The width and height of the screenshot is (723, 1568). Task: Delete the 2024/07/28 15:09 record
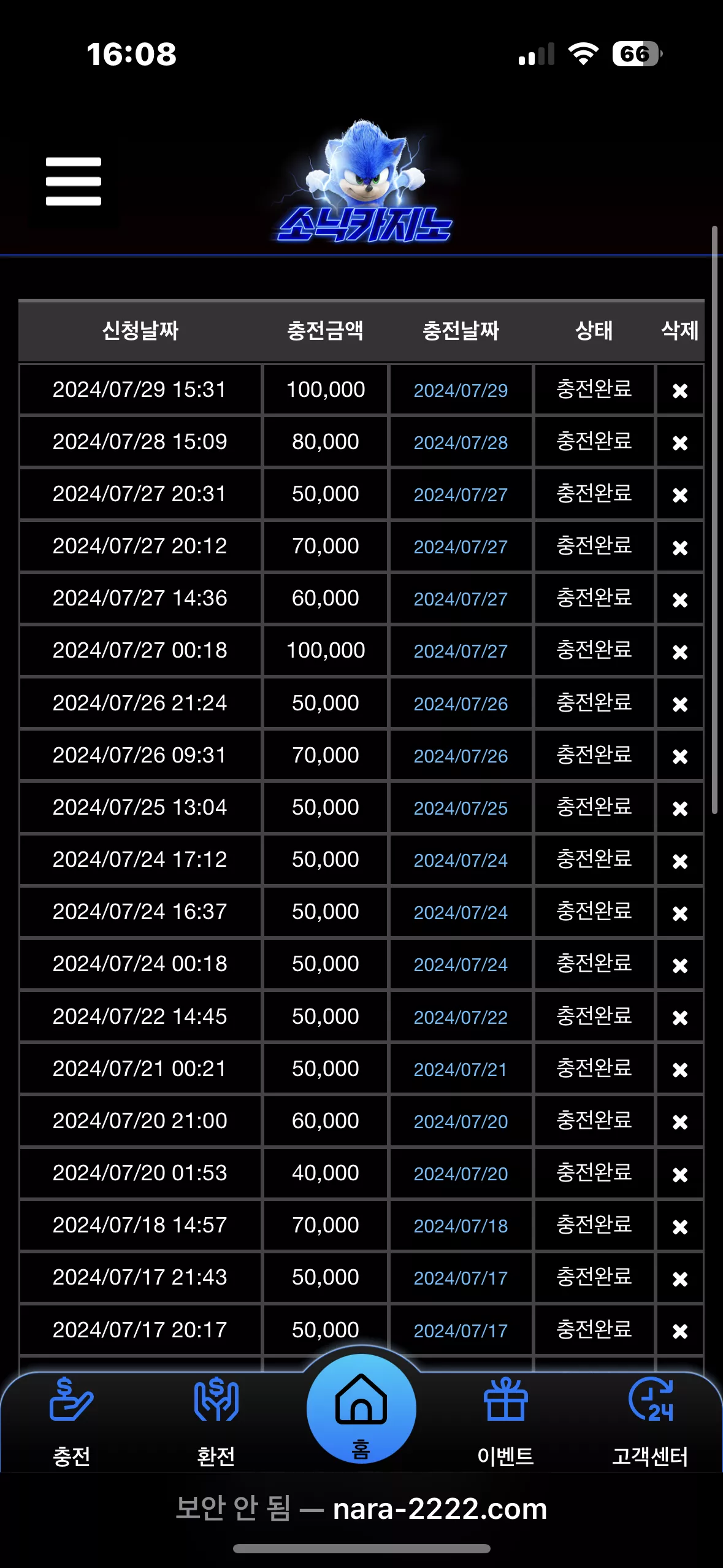tap(680, 442)
